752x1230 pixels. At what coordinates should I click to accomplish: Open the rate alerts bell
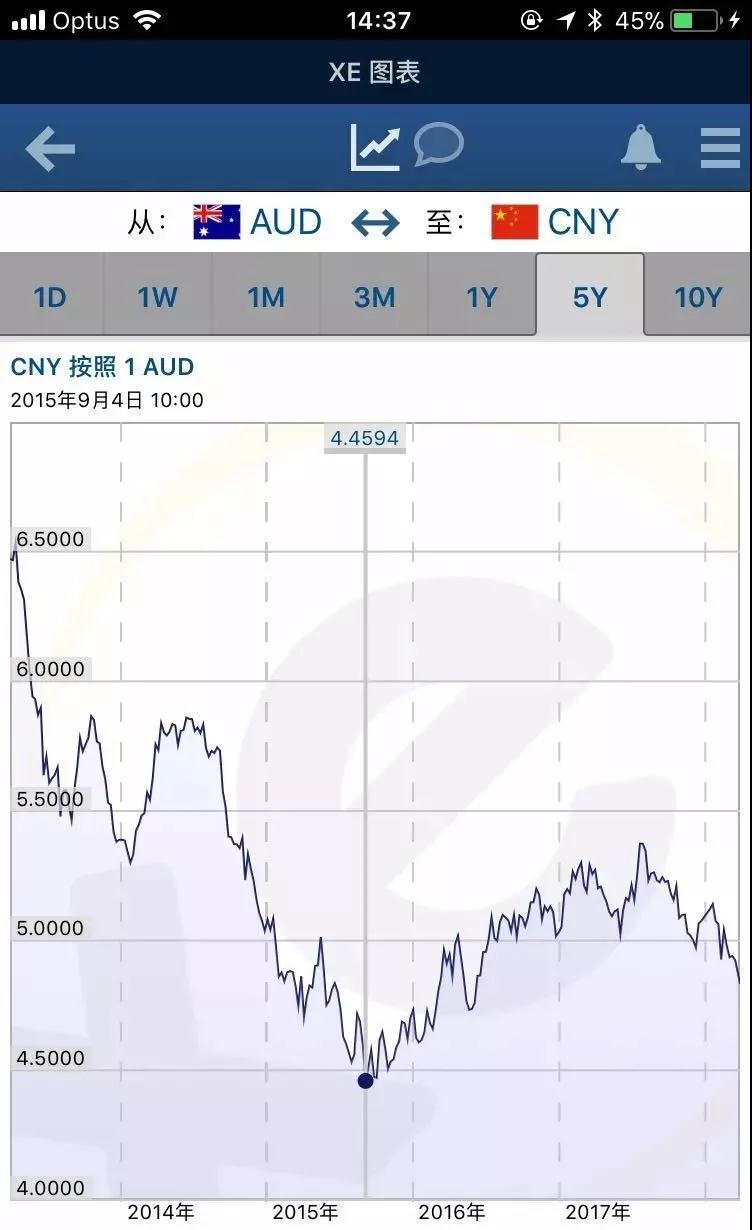tap(641, 149)
